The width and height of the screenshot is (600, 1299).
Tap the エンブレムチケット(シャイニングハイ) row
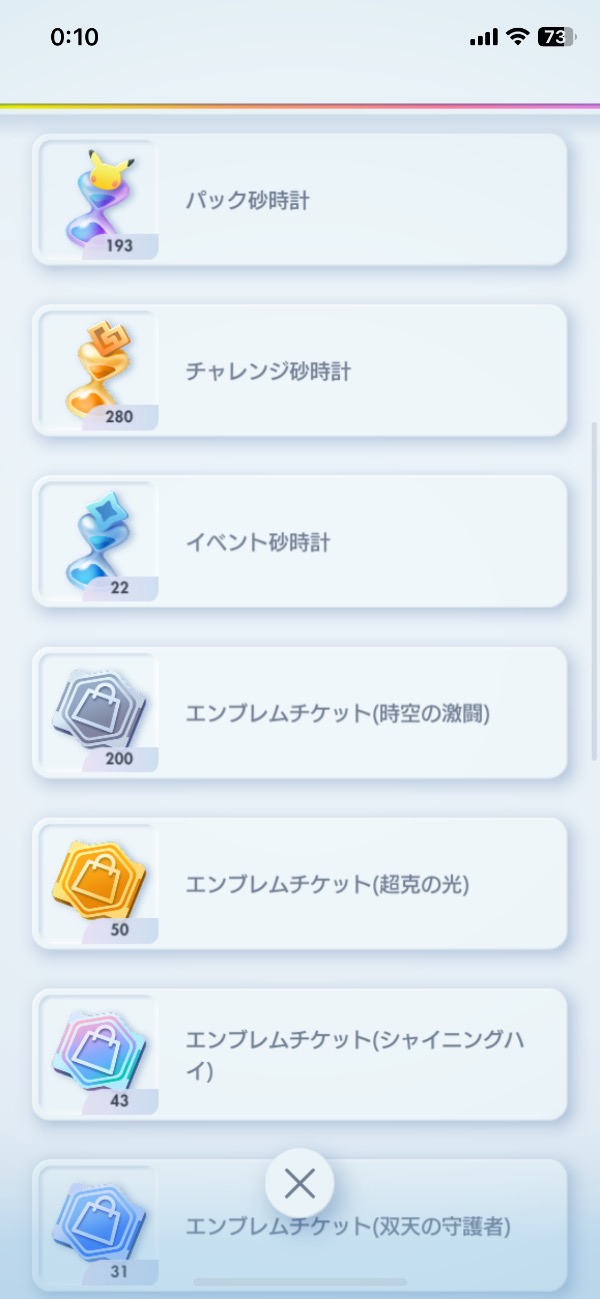300,1055
